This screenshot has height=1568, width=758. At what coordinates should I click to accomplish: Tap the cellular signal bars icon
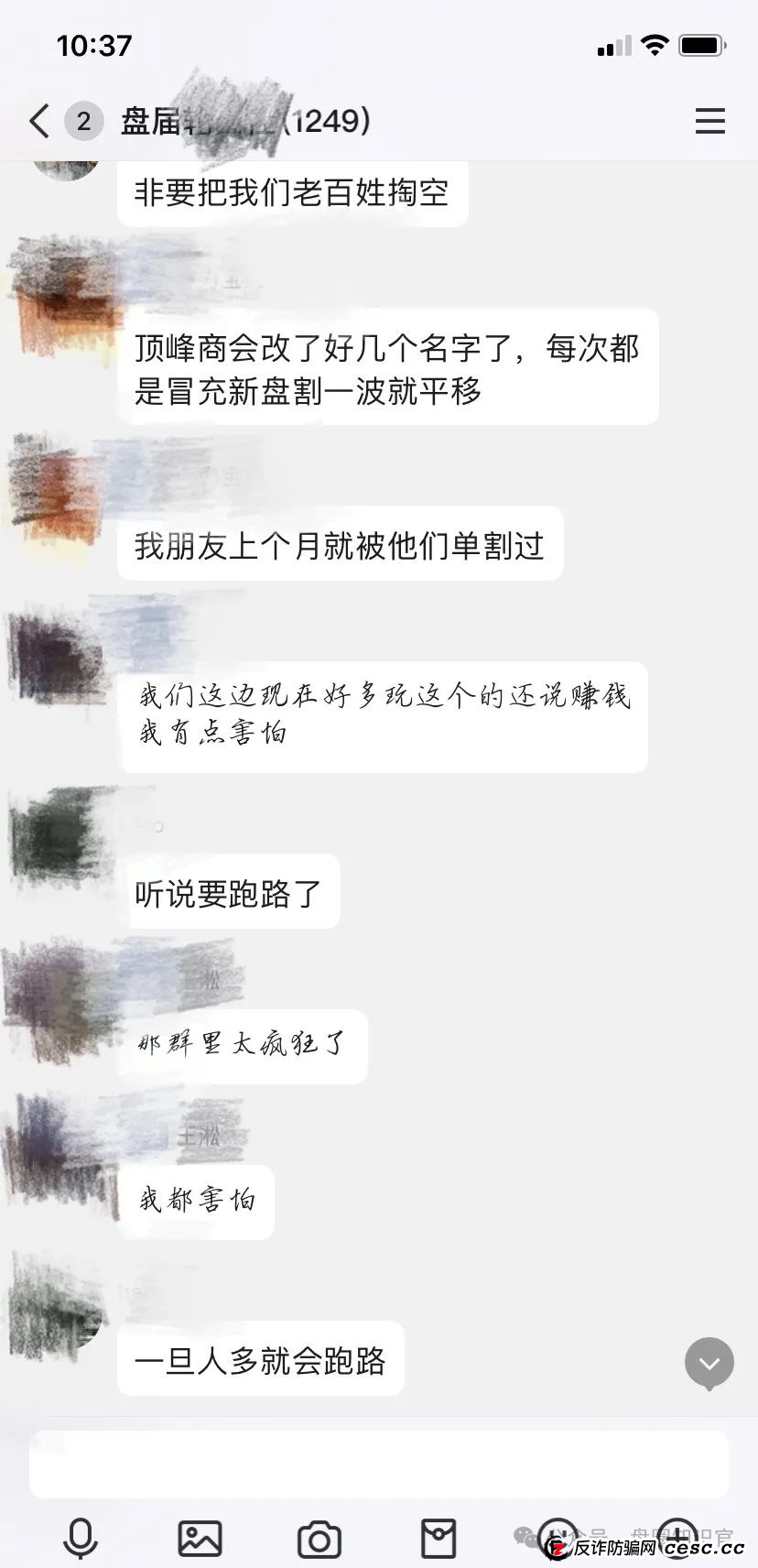pyautogui.click(x=612, y=44)
